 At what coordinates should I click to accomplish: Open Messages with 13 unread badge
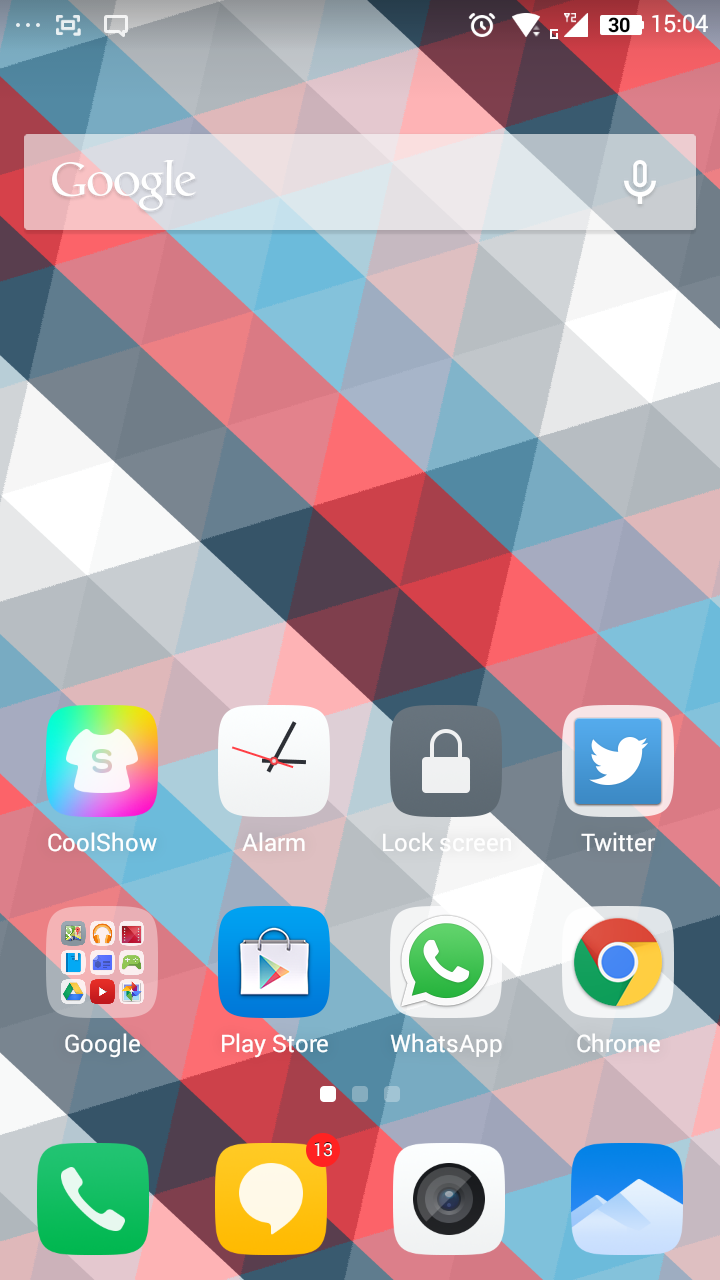coord(271,1199)
